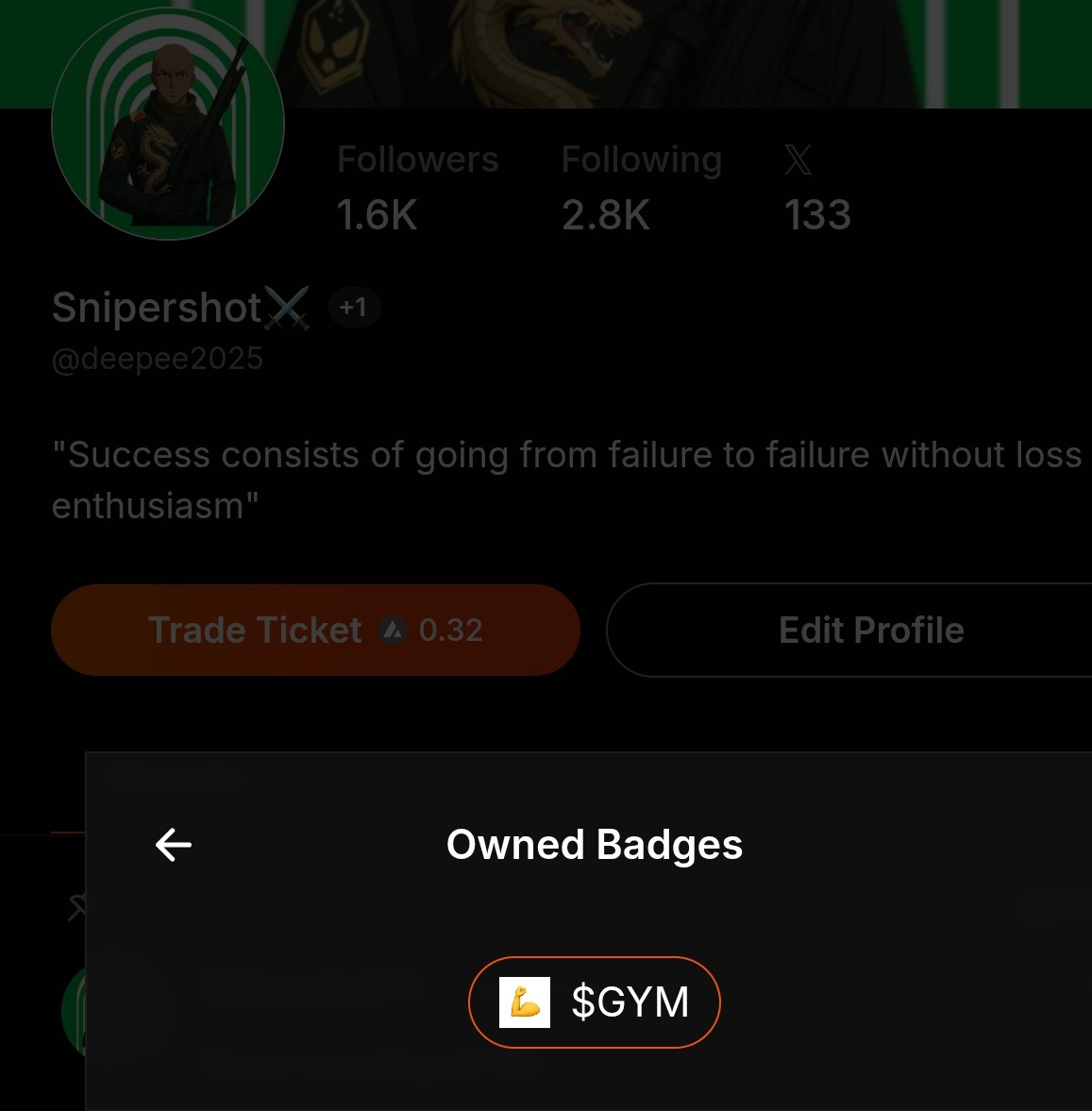Open the Snipershot profile picture

[168, 125]
